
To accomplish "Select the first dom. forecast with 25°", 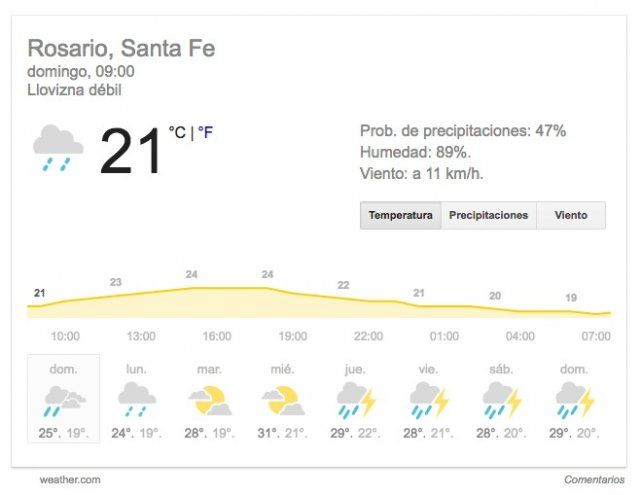I will pyautogui.click(x=63, y=399).
